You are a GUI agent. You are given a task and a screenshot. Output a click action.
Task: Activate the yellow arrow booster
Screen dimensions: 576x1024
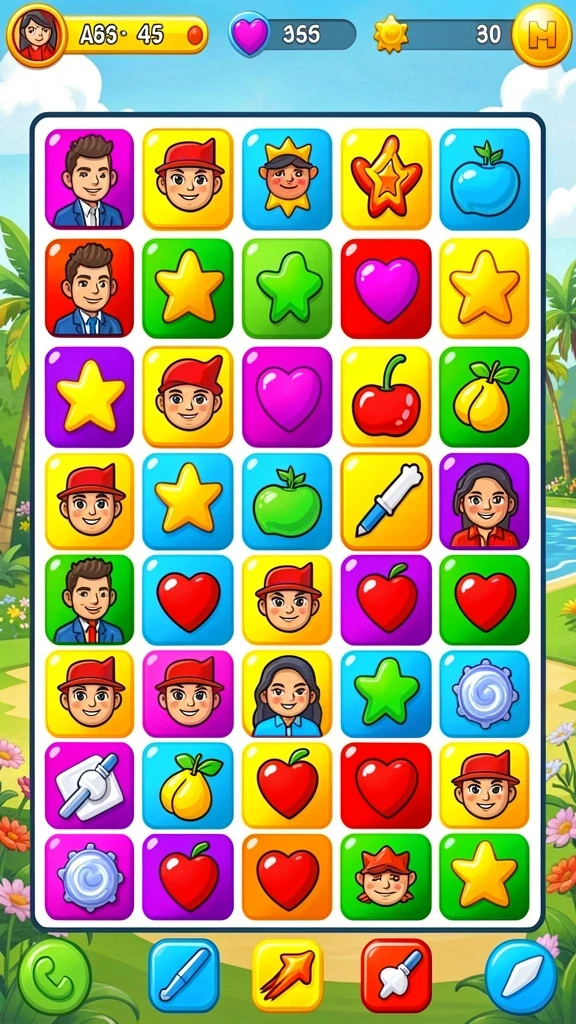click(x=288, y=976)
